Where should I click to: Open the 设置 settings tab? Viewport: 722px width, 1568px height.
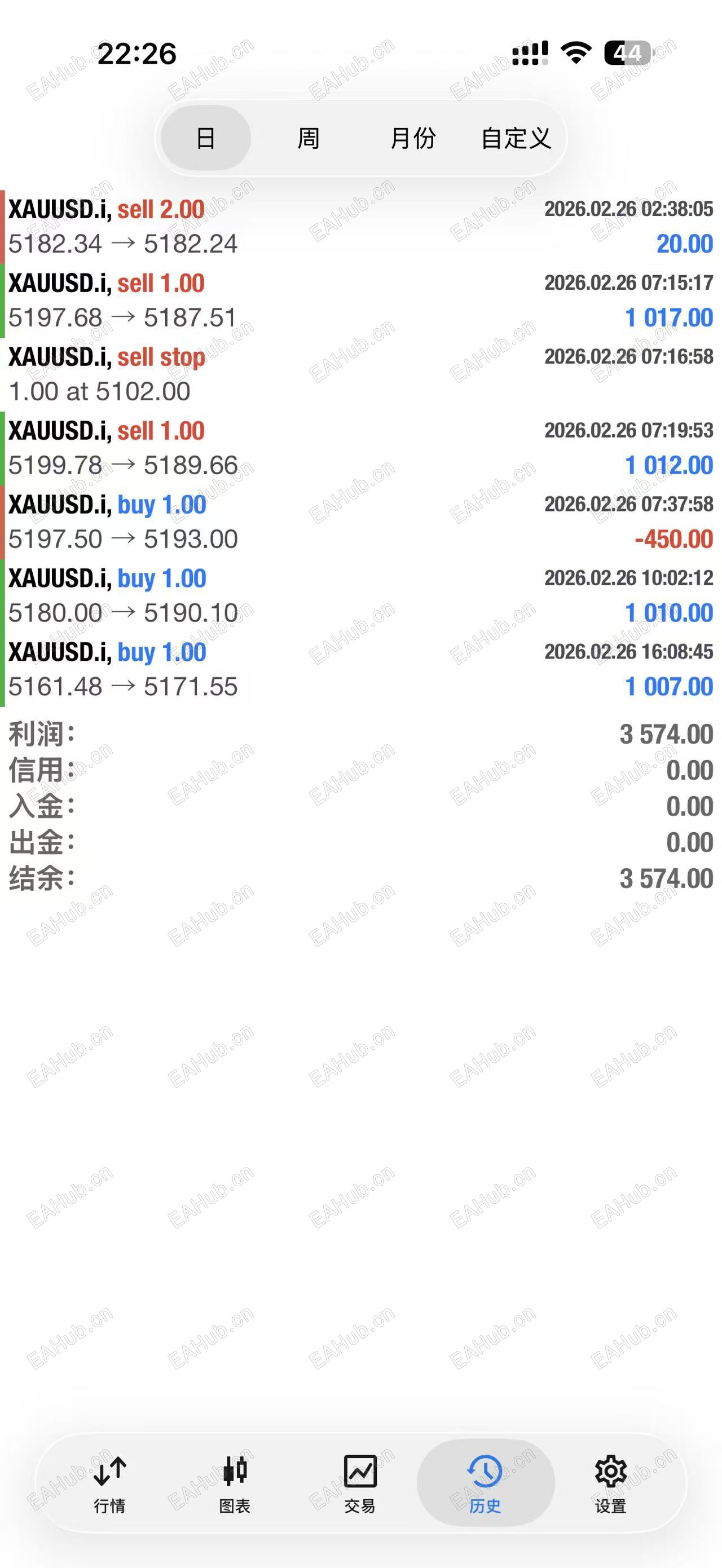610,1484
